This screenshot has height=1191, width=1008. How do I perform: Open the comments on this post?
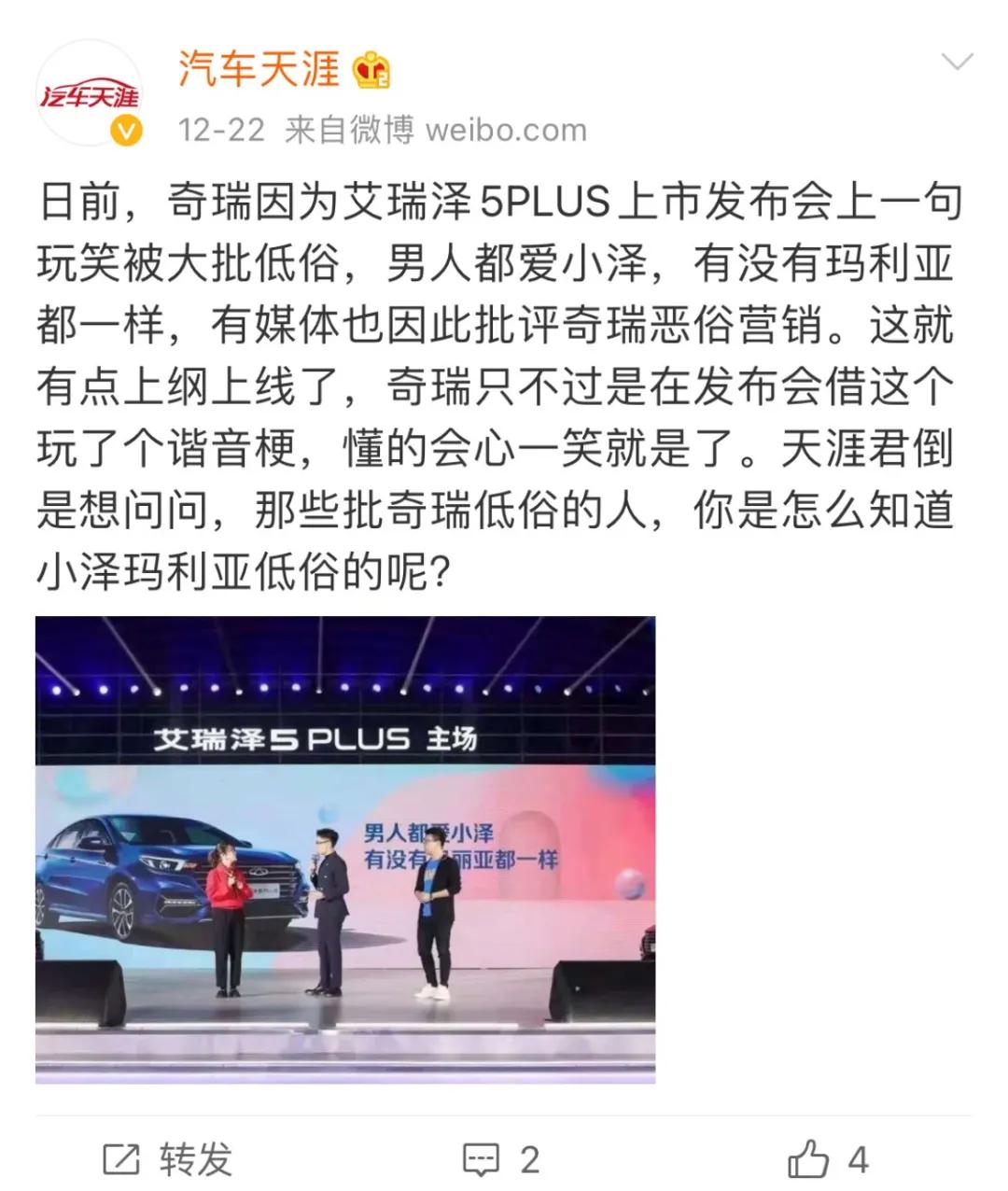[501, 1159]
